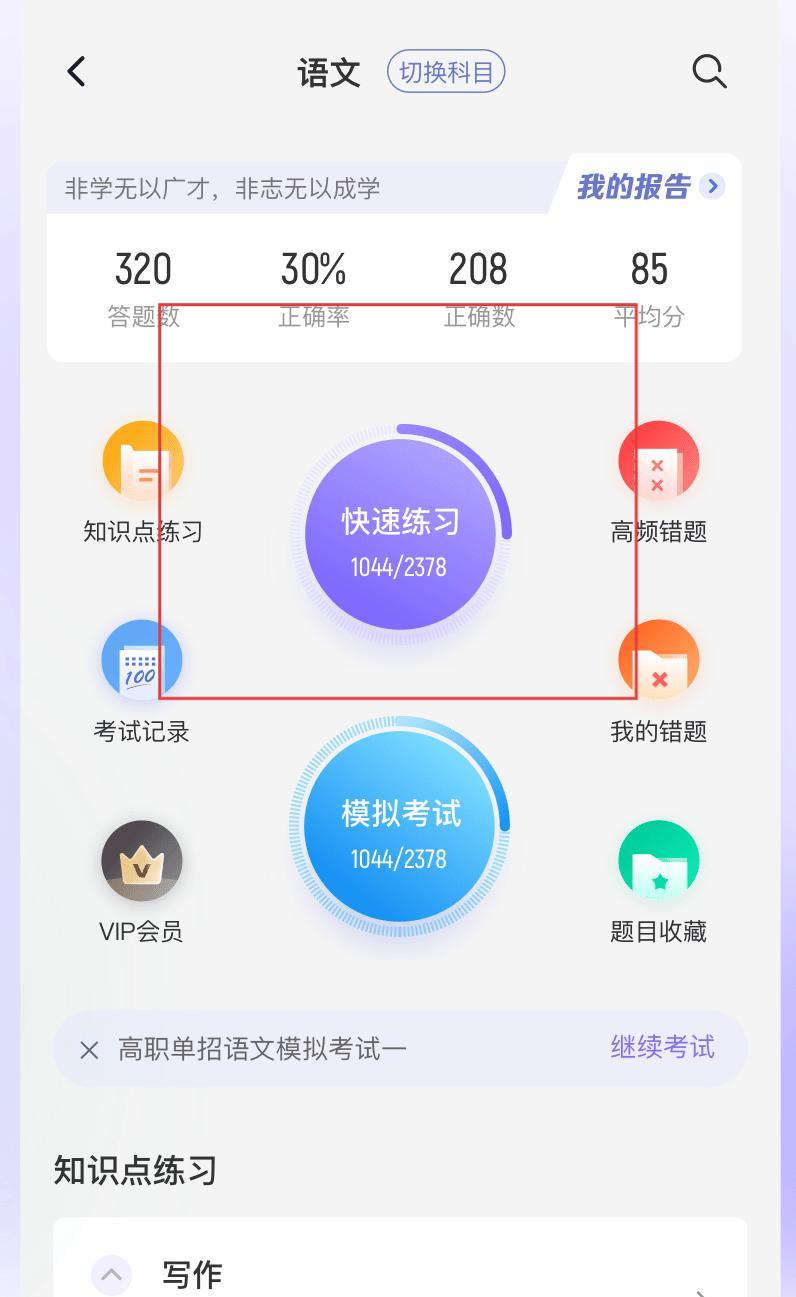Tap the 切换科目 subject switch button

point(446,73)
